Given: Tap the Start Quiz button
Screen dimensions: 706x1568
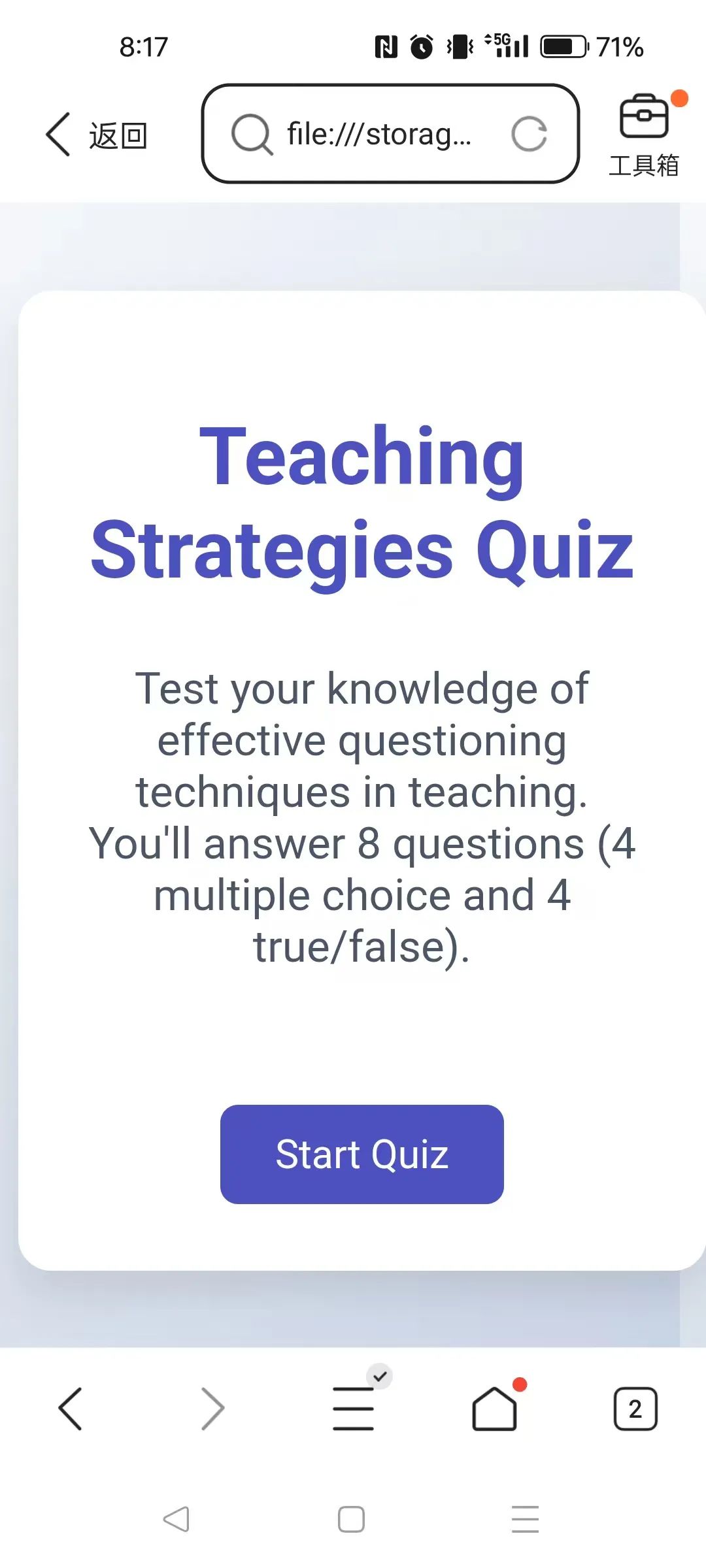Looking at the screenshot, I should (x=361, y=1154).
